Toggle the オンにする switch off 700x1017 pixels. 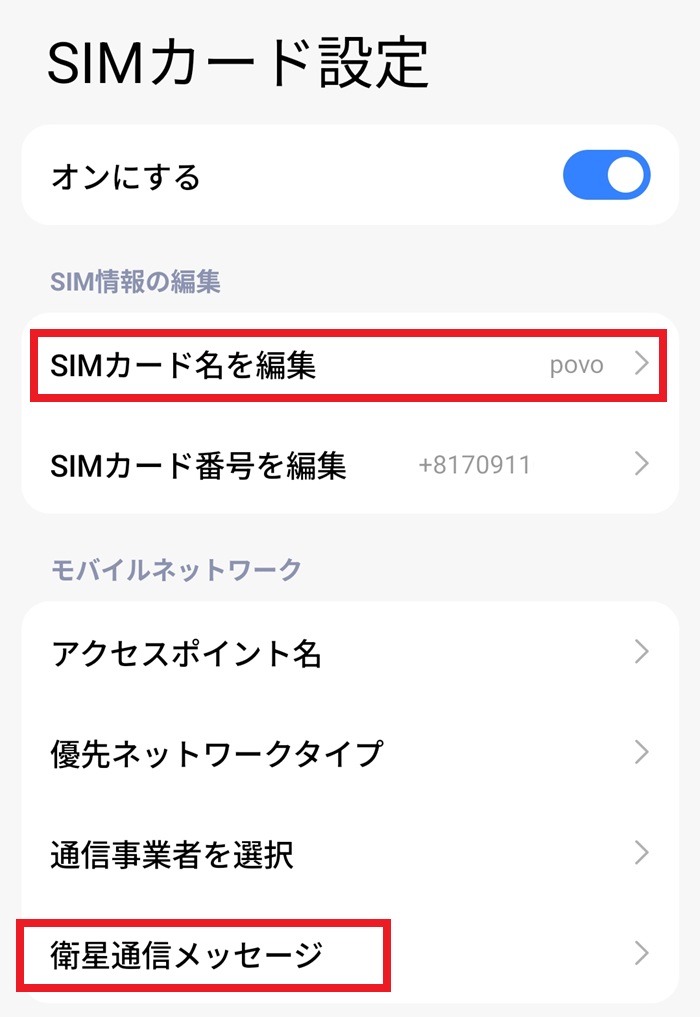click(606, 177)
